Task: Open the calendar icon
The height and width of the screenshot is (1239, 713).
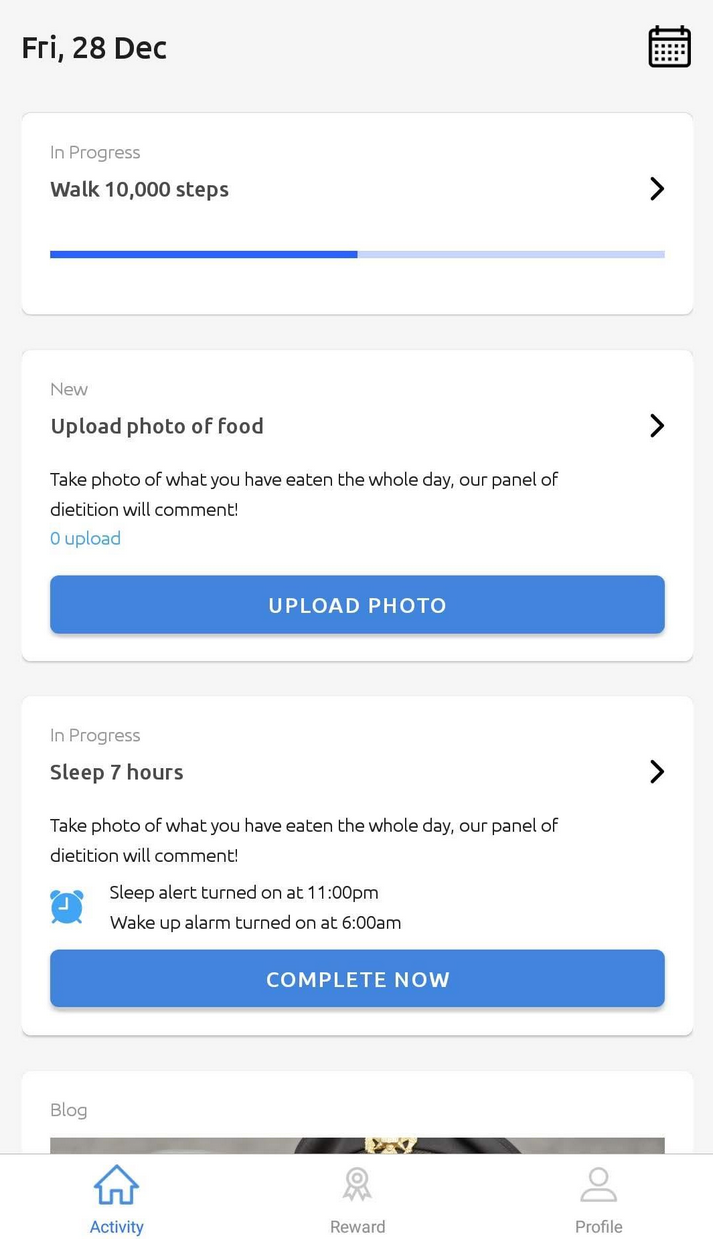Action: pos(669,47)
